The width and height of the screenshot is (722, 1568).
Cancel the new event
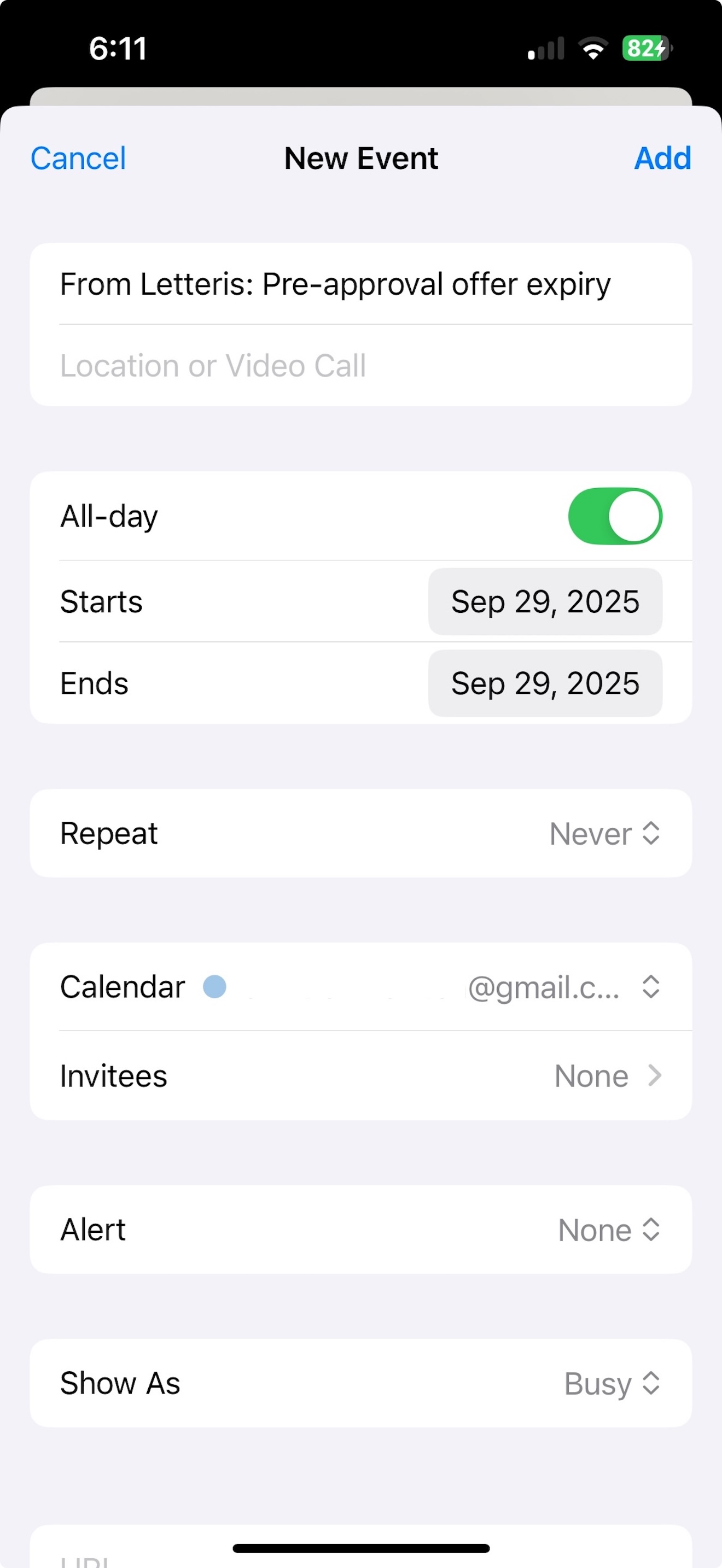click(x=78, y=158)
